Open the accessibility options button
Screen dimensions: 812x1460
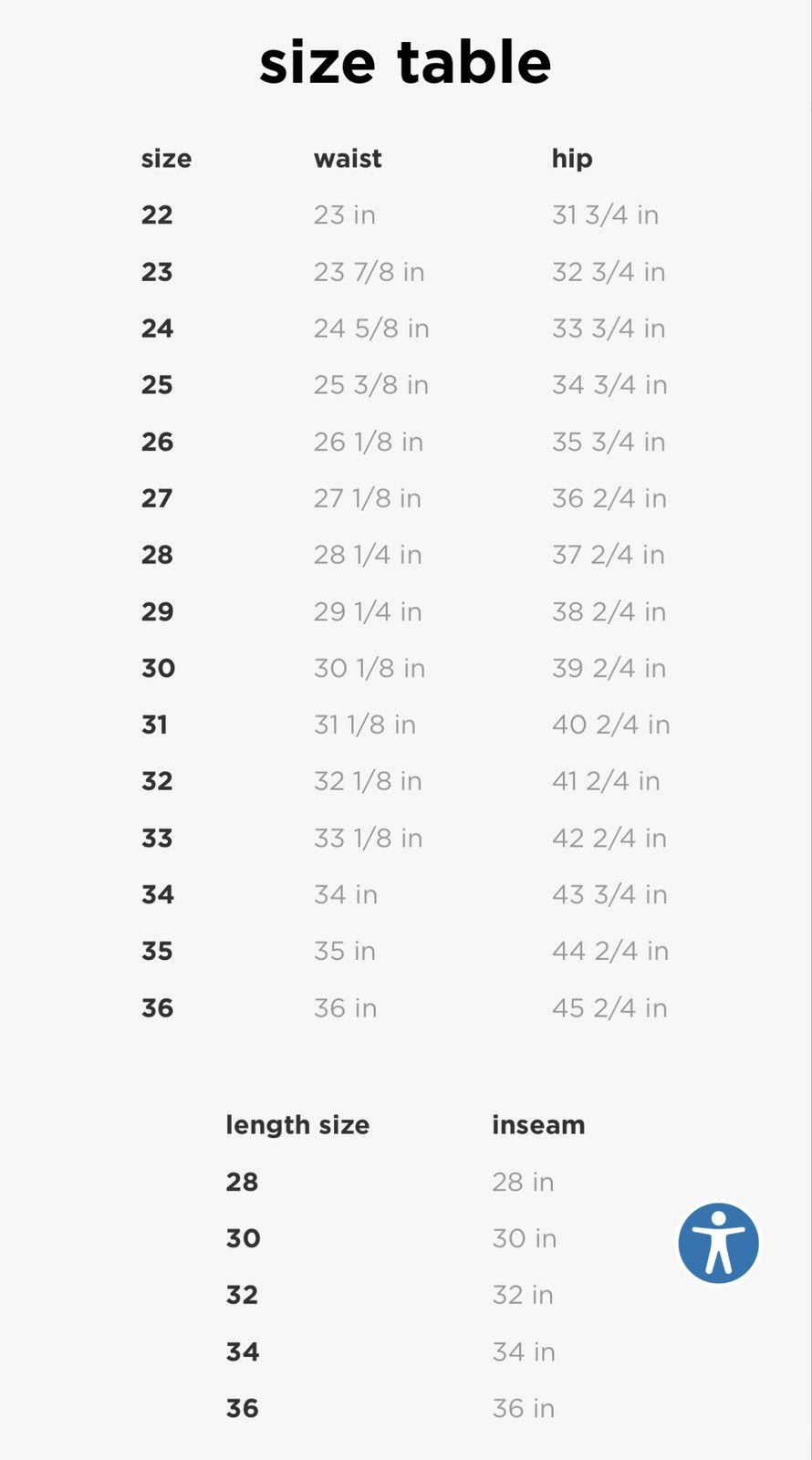tap(718, 1243)
